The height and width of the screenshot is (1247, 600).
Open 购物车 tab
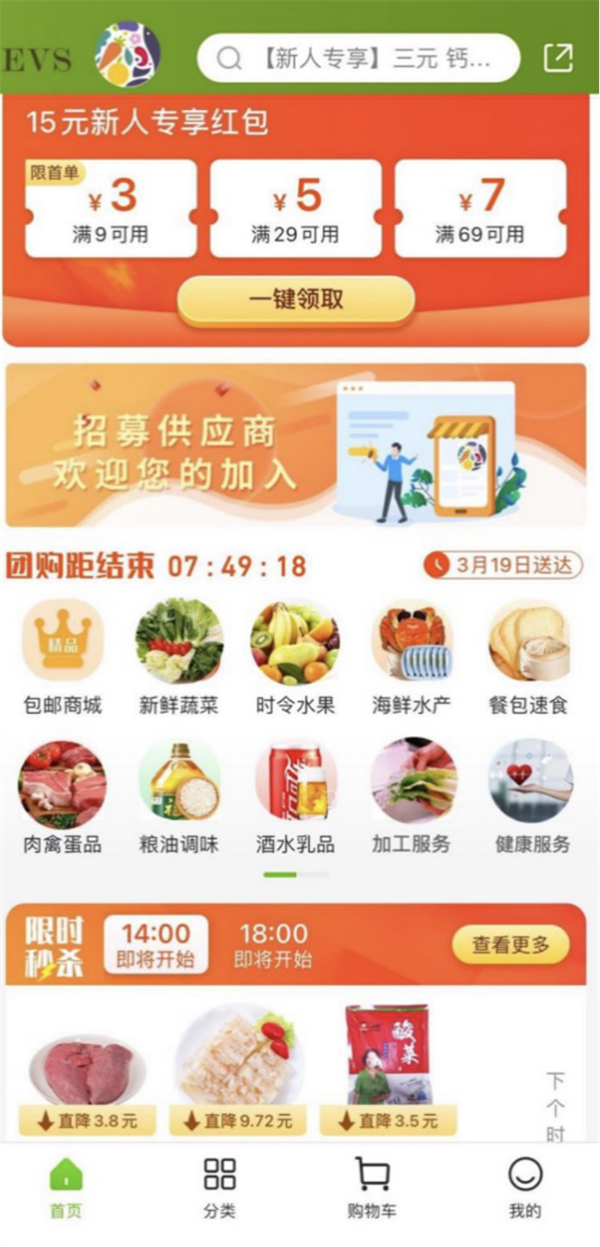point(372,1188)
